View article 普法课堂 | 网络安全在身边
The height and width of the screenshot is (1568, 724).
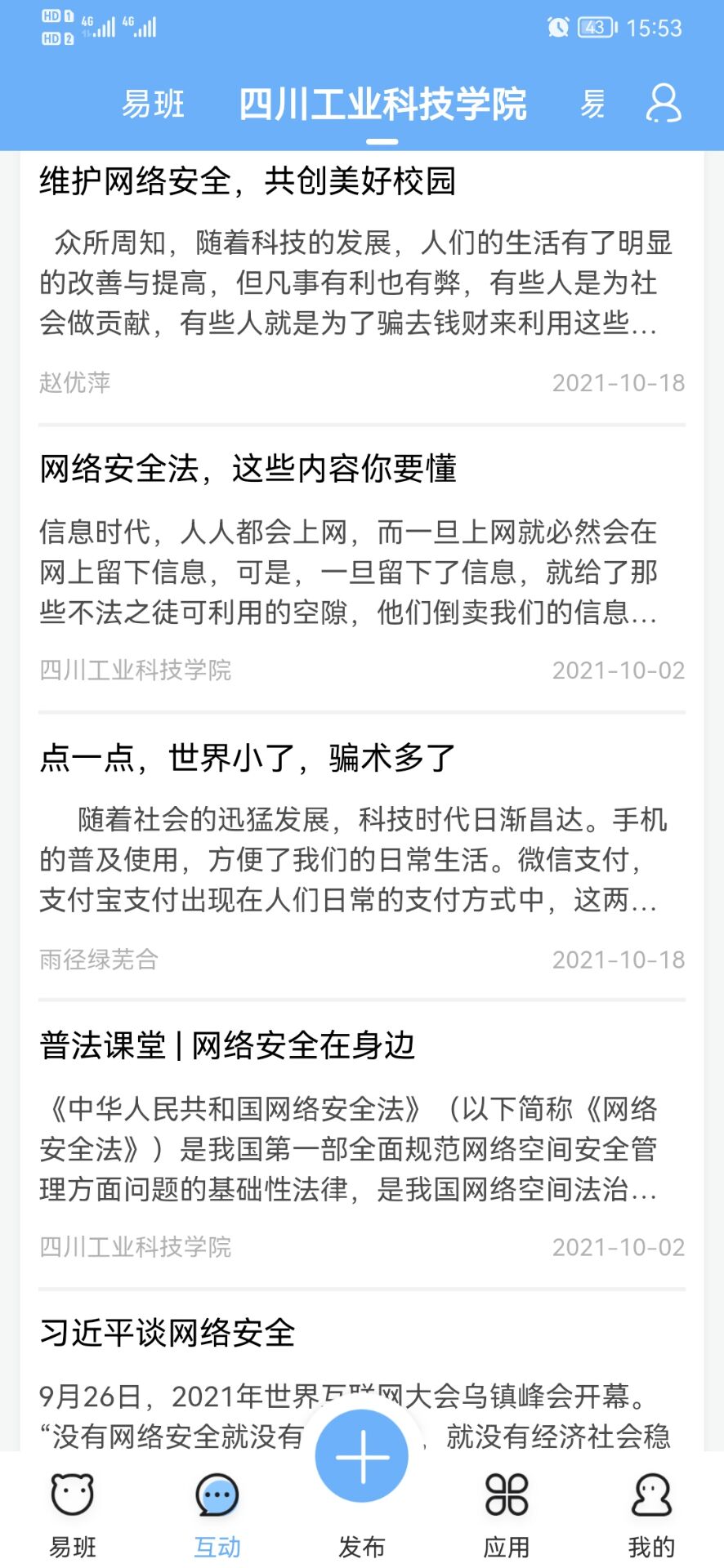228,1045
